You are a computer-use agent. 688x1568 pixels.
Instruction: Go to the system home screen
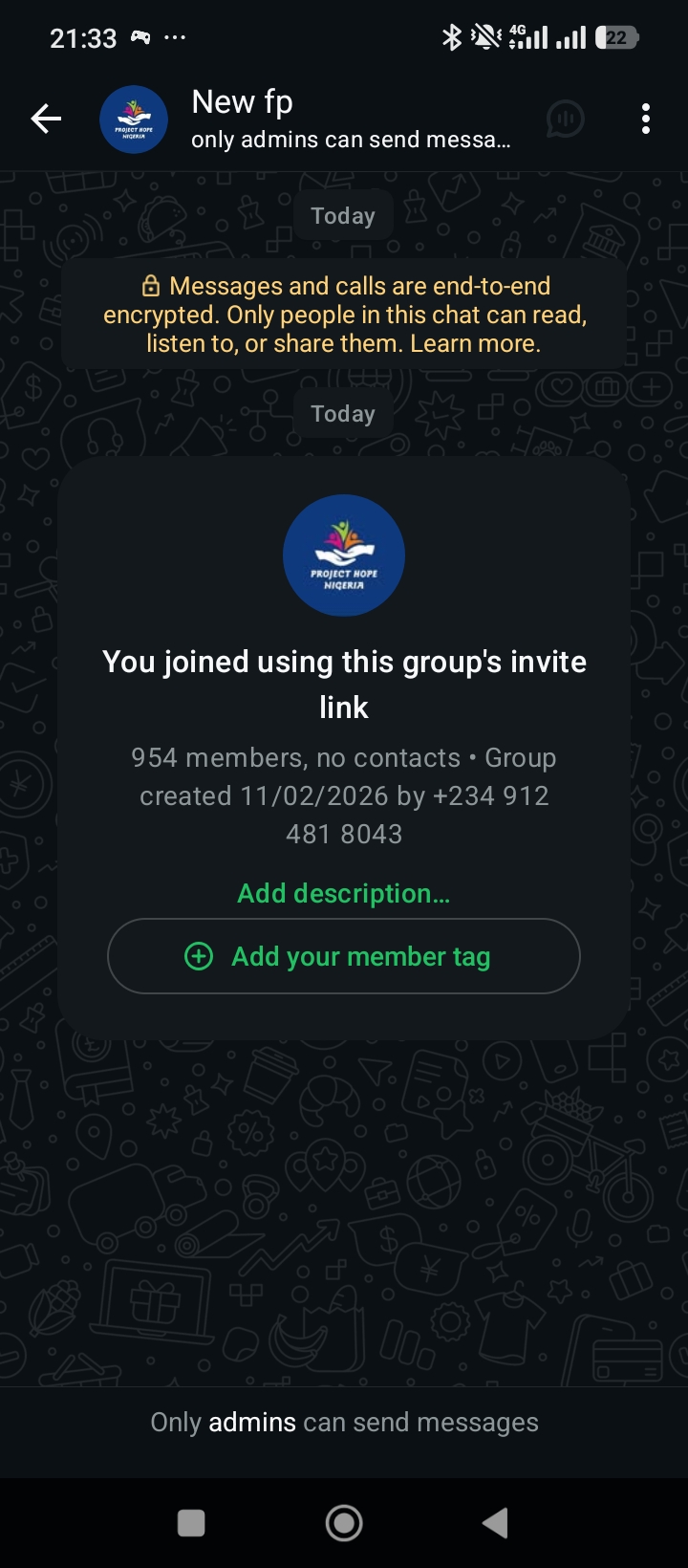pos(344,1522)
